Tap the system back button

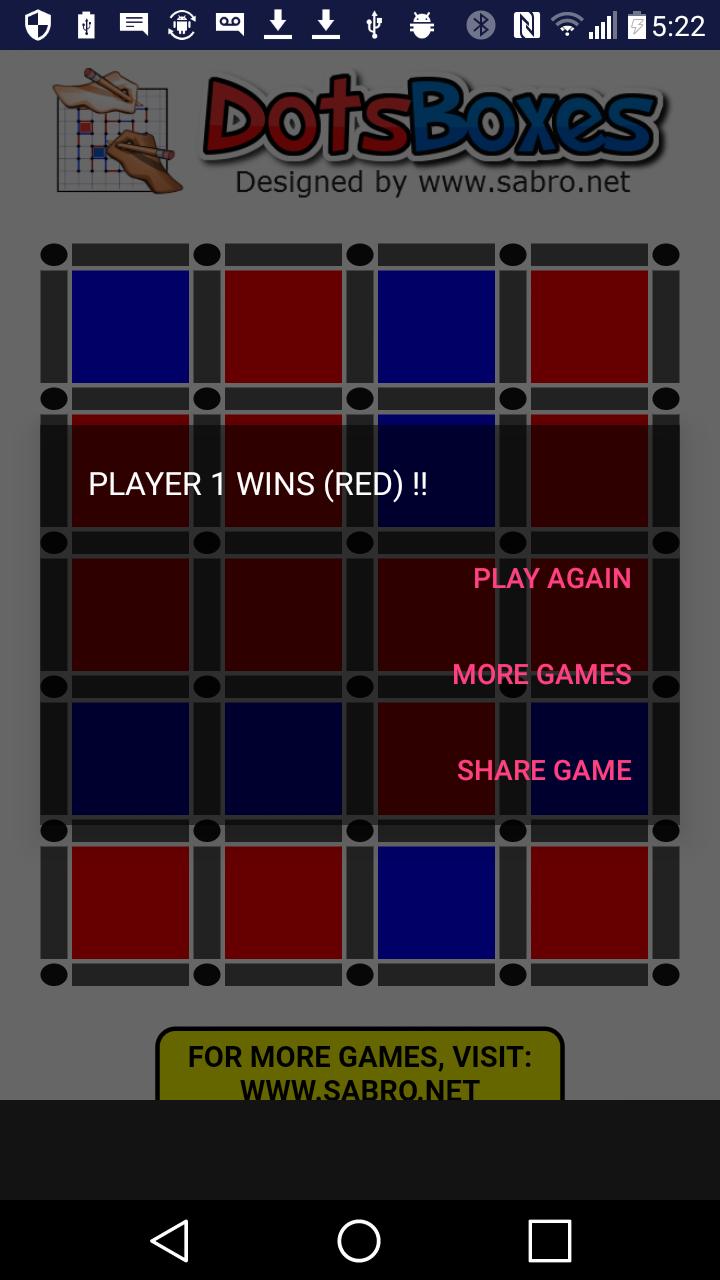pos(169,1240)
